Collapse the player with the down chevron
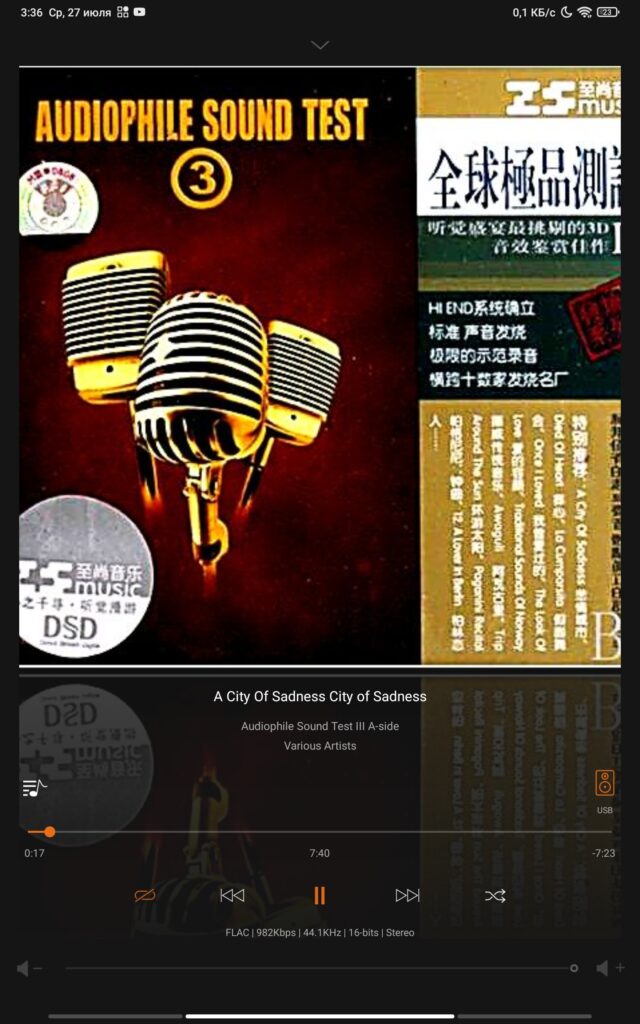The width and height of the screenshot is (640, 1024). tap(320, 45)
